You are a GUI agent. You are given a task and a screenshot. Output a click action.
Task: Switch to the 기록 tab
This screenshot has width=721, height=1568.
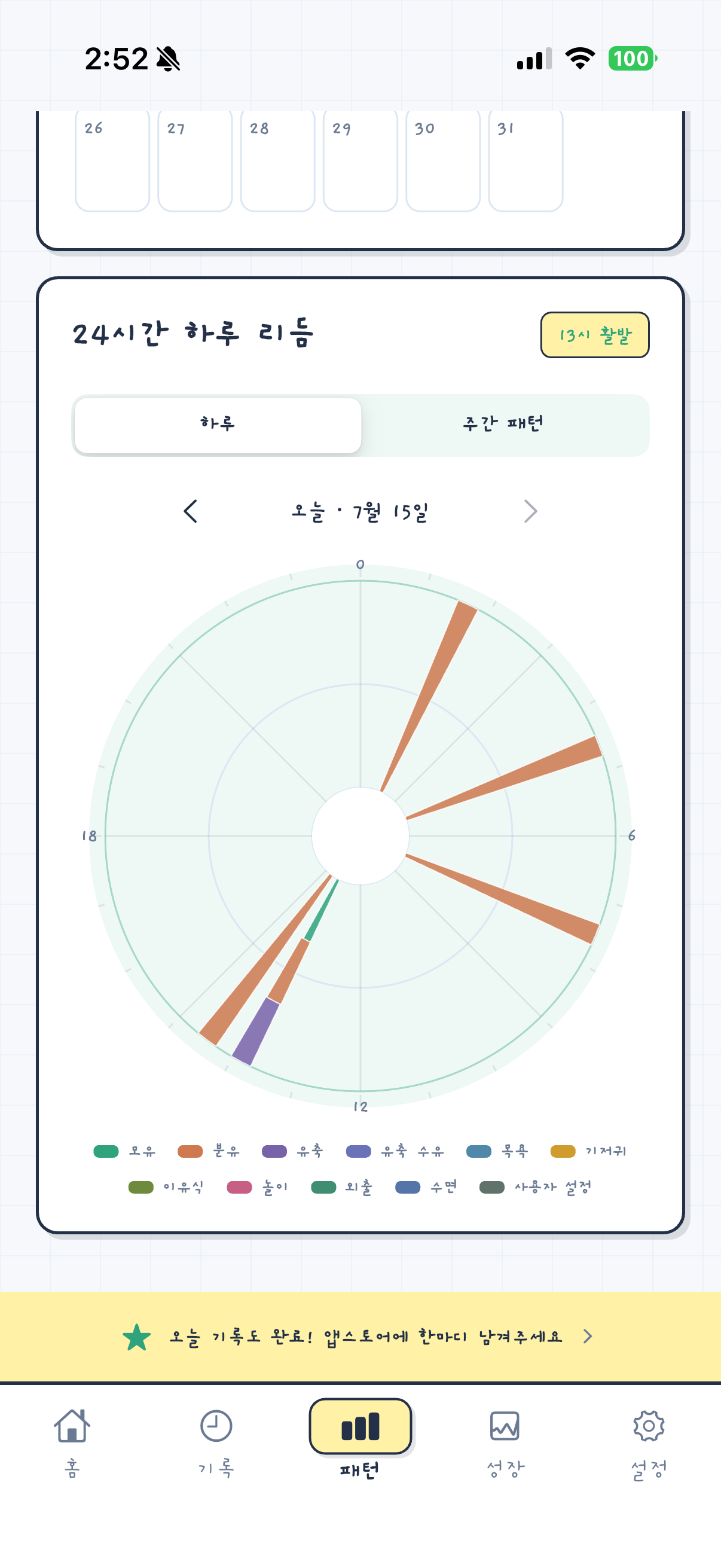click(x=216, y=1442)
